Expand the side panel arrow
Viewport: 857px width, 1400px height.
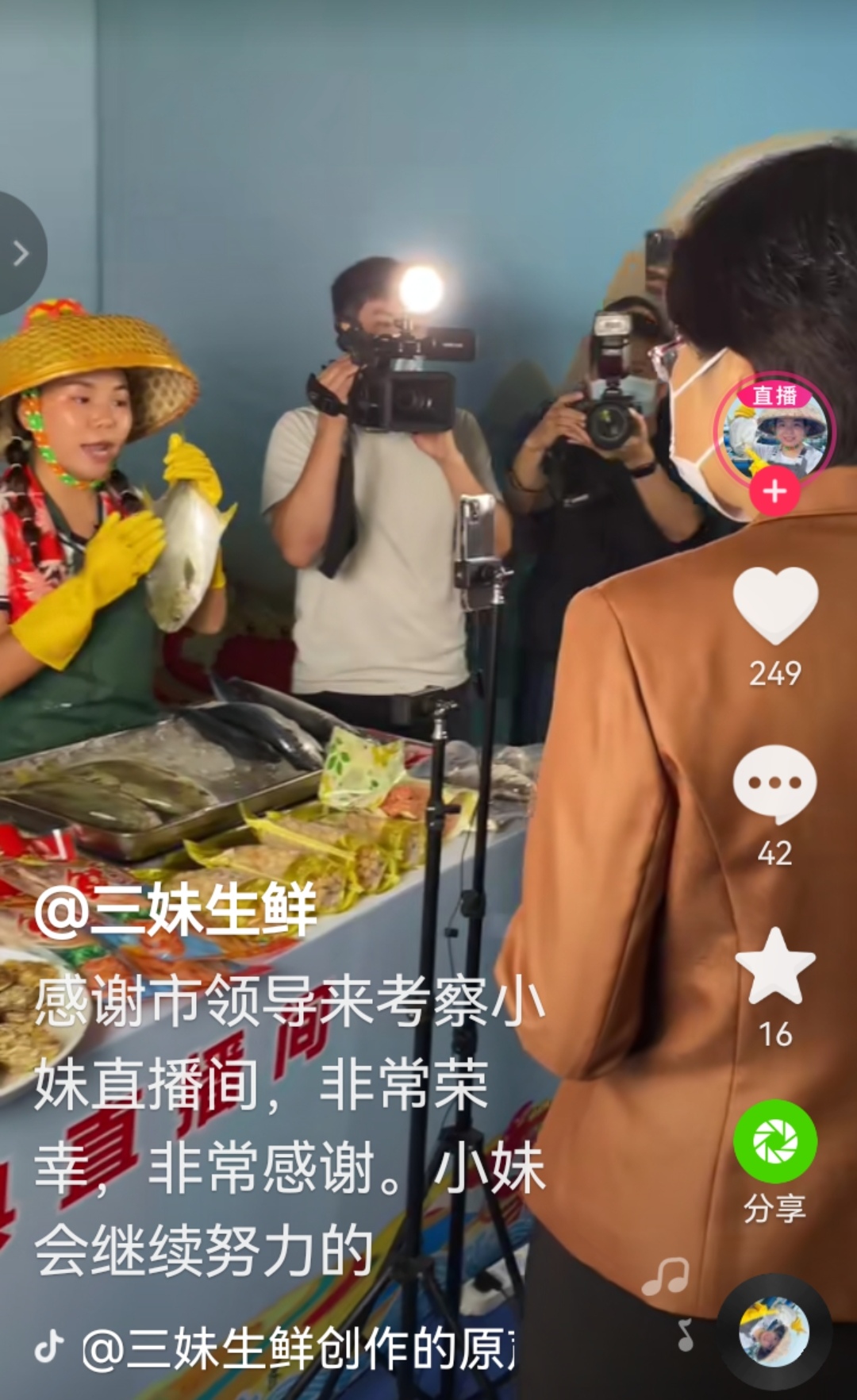(20, 253)
